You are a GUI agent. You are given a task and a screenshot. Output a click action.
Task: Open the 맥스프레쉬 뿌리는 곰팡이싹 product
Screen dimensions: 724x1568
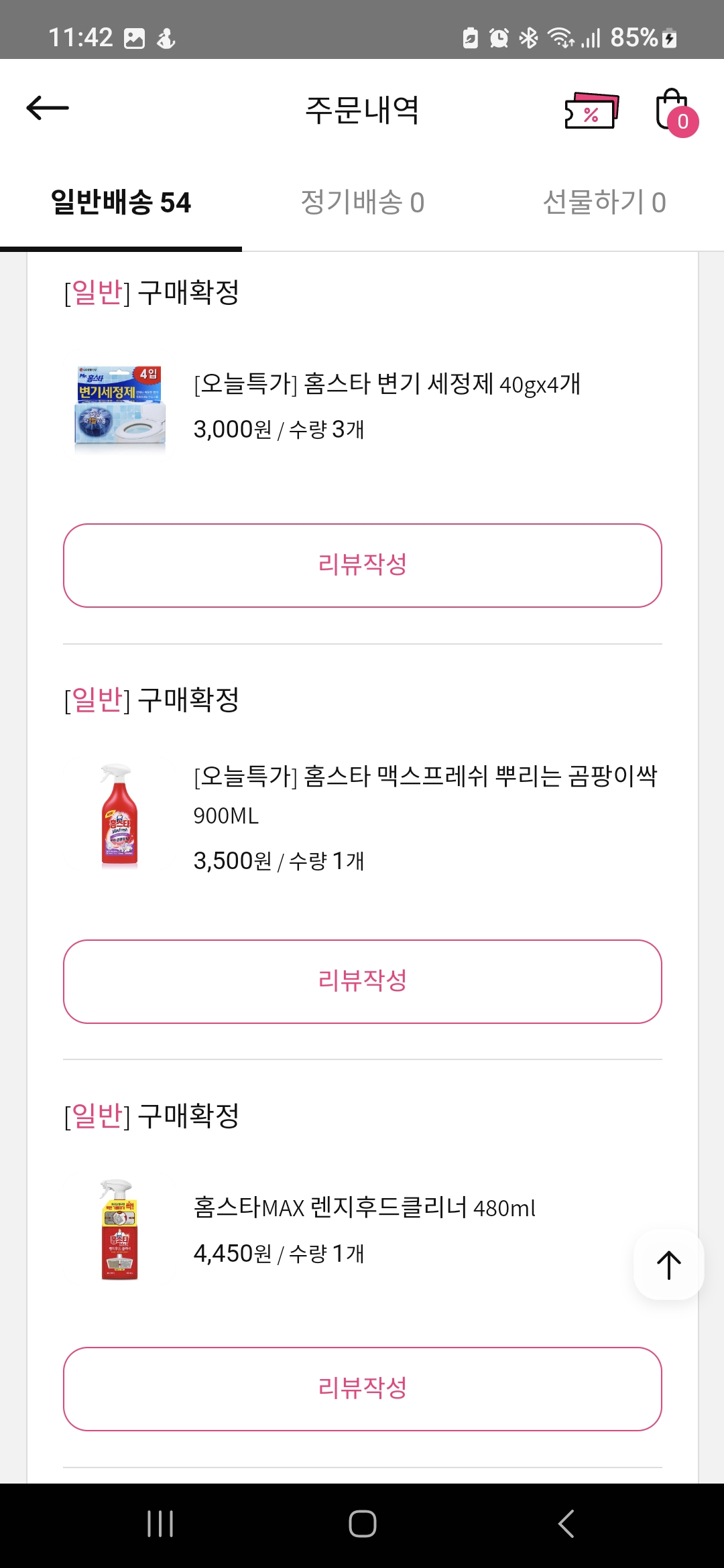pos(425,795)
